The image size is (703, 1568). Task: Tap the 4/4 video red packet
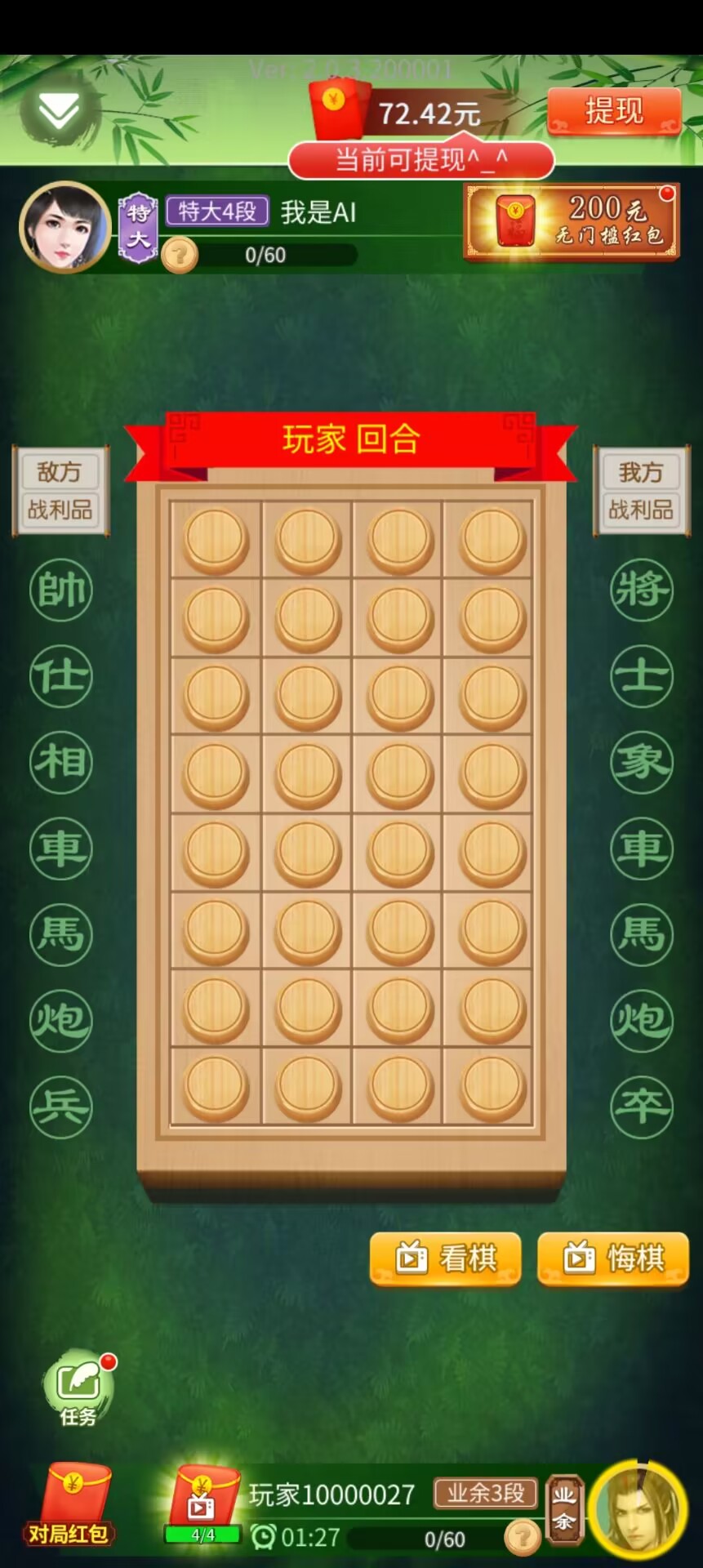pyautogui.click(x=202, y=1507)
